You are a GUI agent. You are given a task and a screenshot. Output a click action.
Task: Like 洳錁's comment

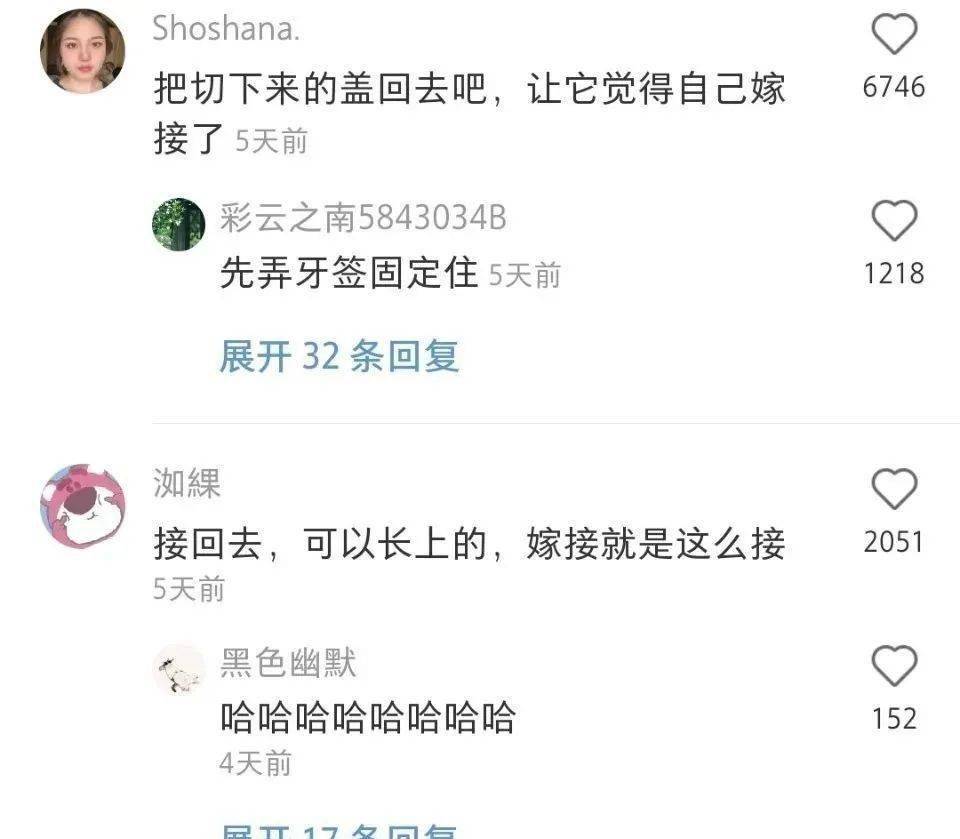pyautogui.click(x=894, y=490)
